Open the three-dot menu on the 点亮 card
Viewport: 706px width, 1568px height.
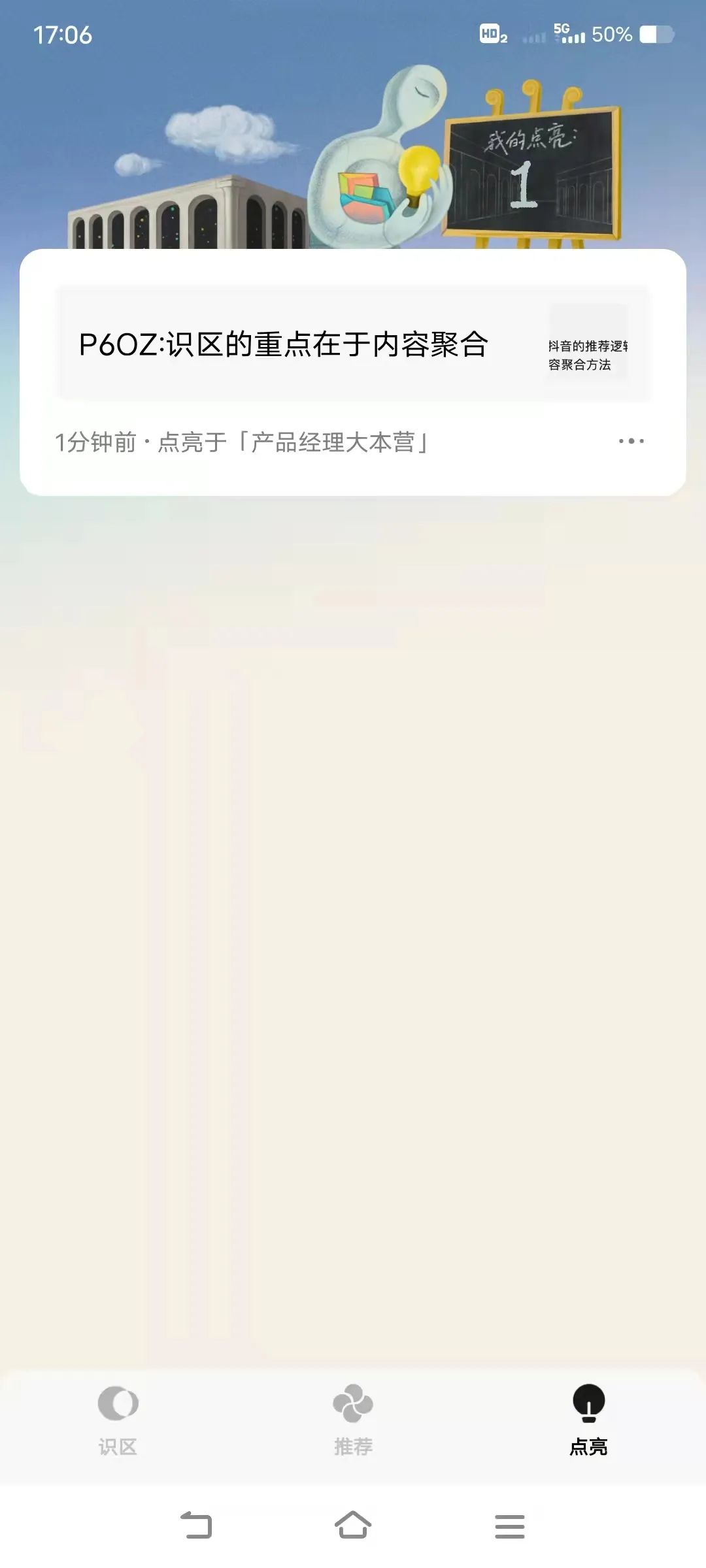click(631, 442)
